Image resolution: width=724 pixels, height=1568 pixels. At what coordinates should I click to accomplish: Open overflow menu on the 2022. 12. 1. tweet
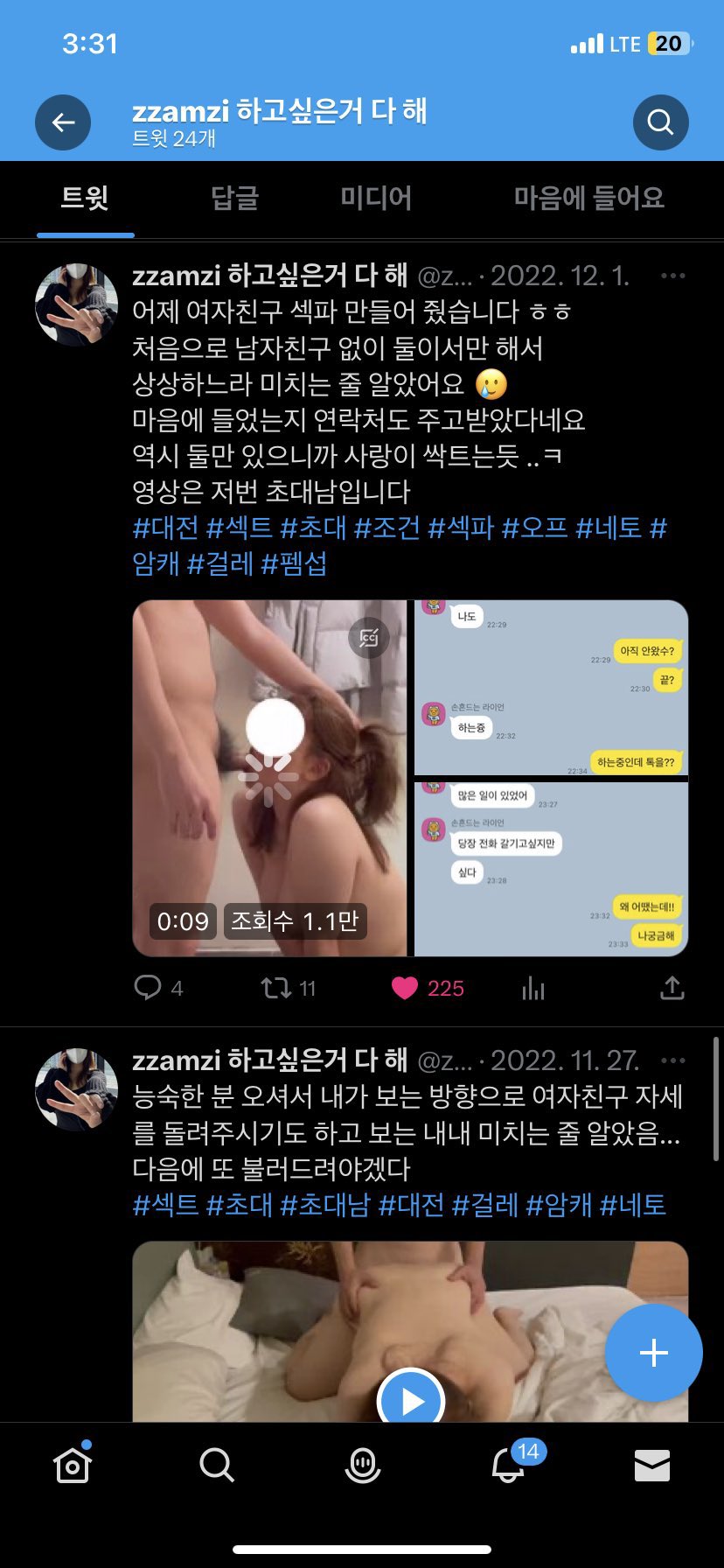(x=672, y=276)
